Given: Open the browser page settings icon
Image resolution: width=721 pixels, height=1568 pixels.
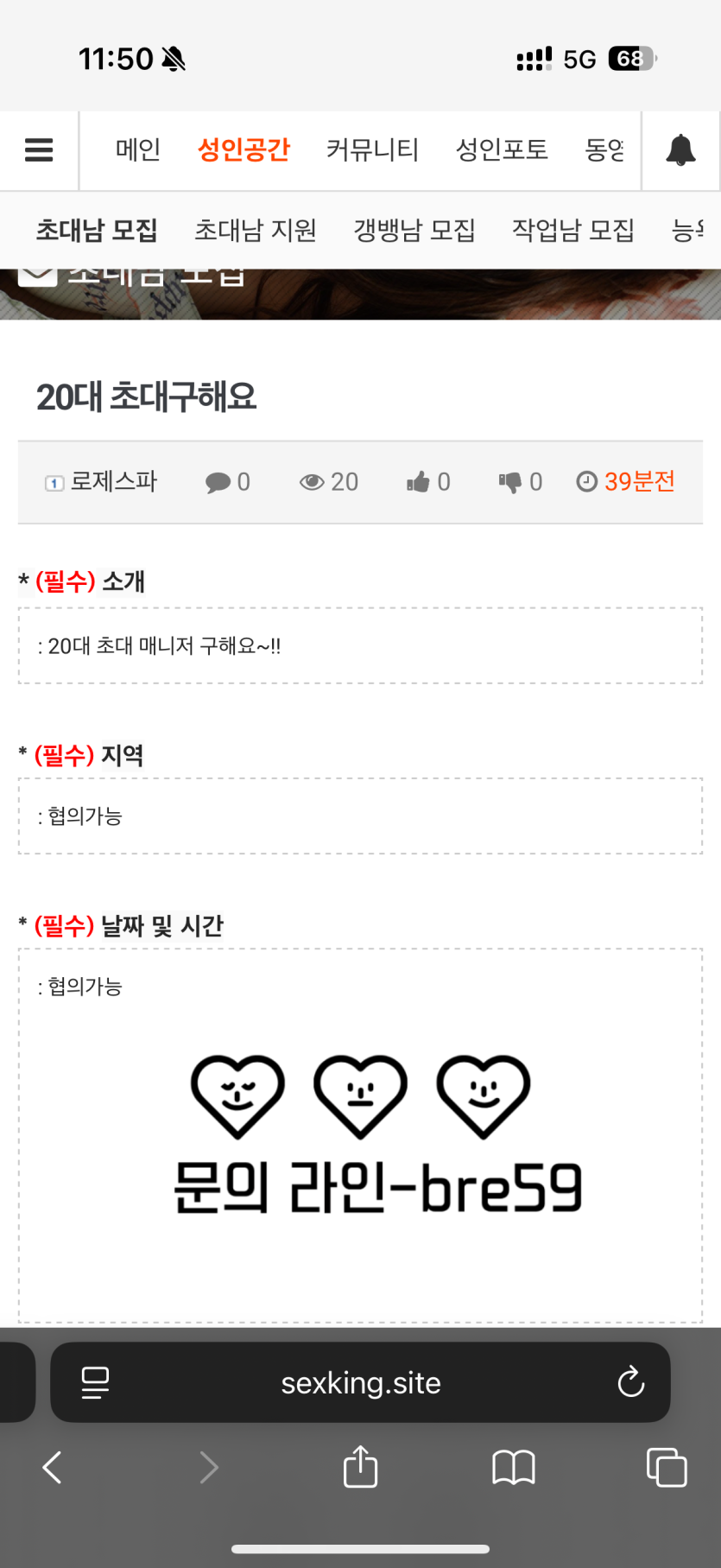Looking at the screenshot, I should tap(95, 1382).
